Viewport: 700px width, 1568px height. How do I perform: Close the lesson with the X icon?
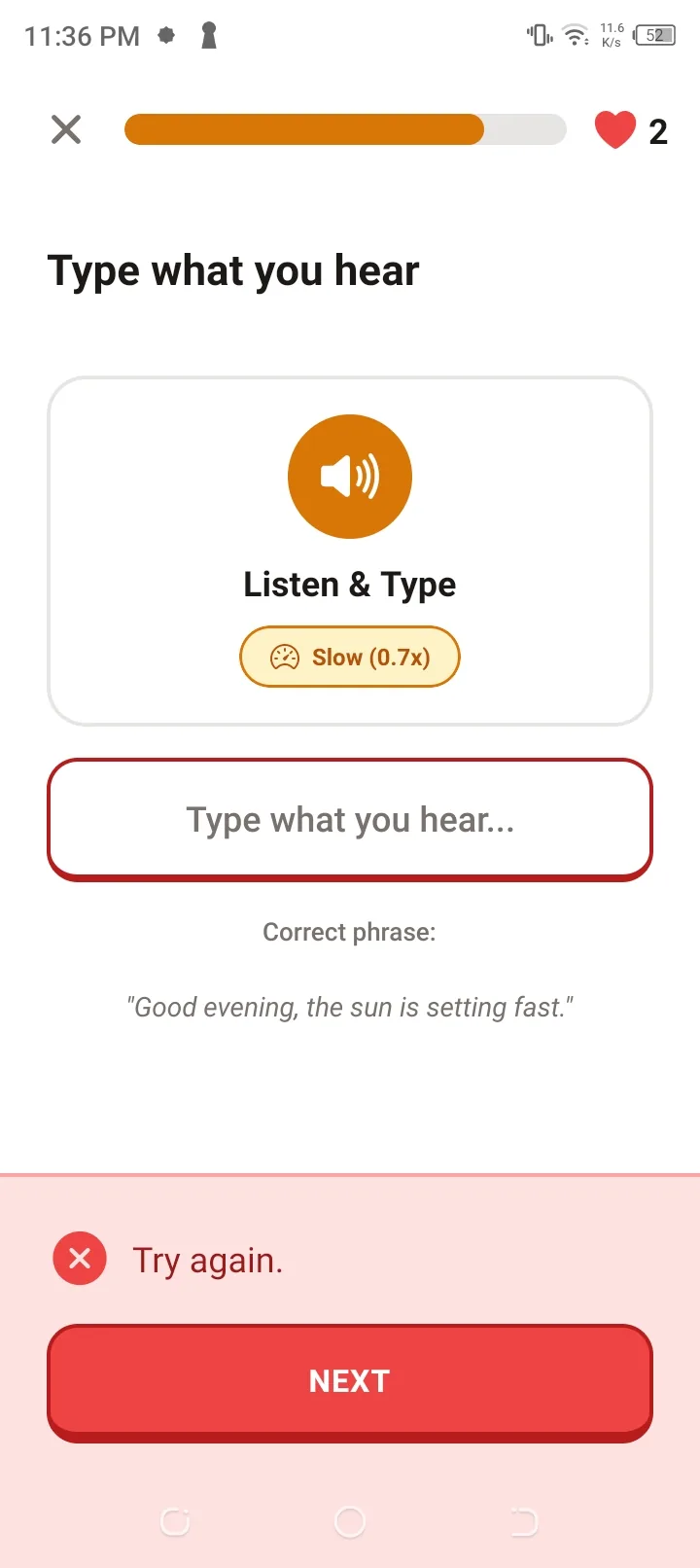coord(66,129)
